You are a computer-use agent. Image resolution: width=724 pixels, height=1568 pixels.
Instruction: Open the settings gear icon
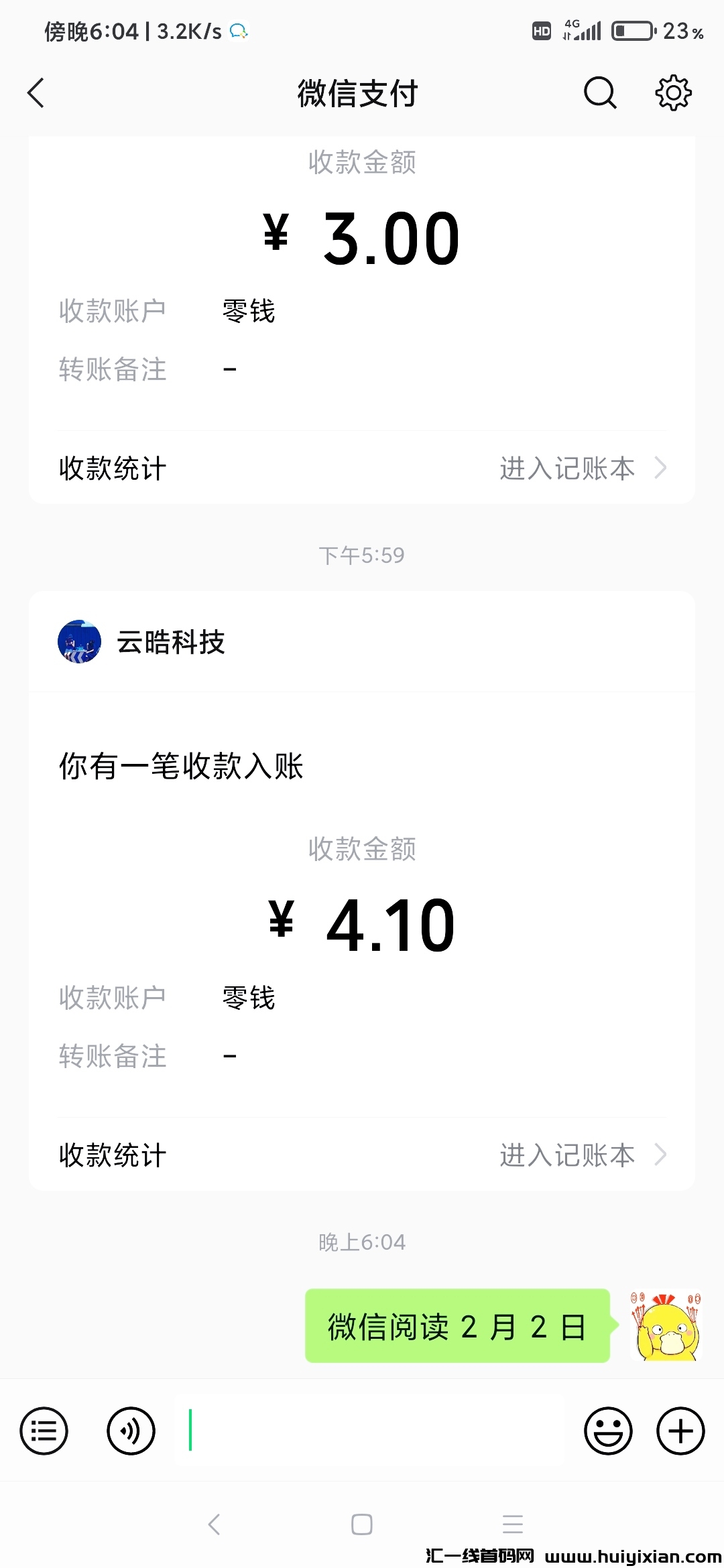pos(673,92)
